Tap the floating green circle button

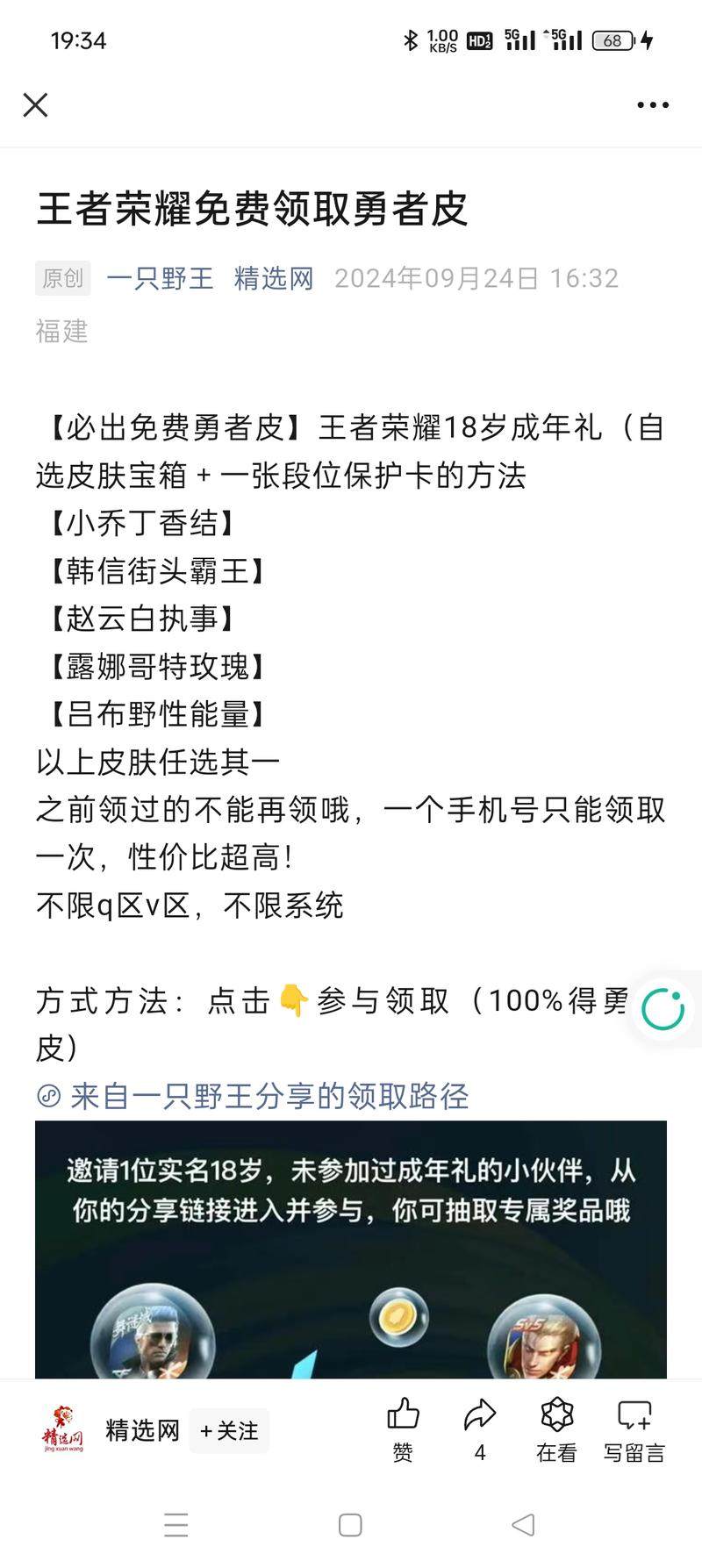pyautogui.click(x=663, y=1009)
